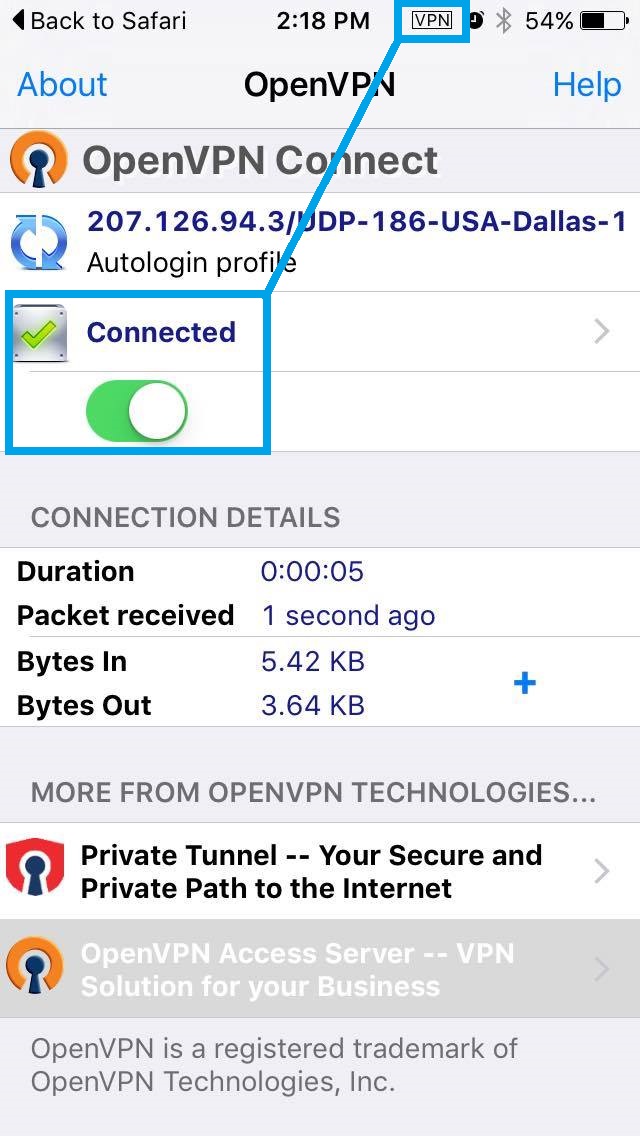Open the Private Tunnel link
Image resolution: width=640 pixels, height=1136 pixels.
(320, 871)
